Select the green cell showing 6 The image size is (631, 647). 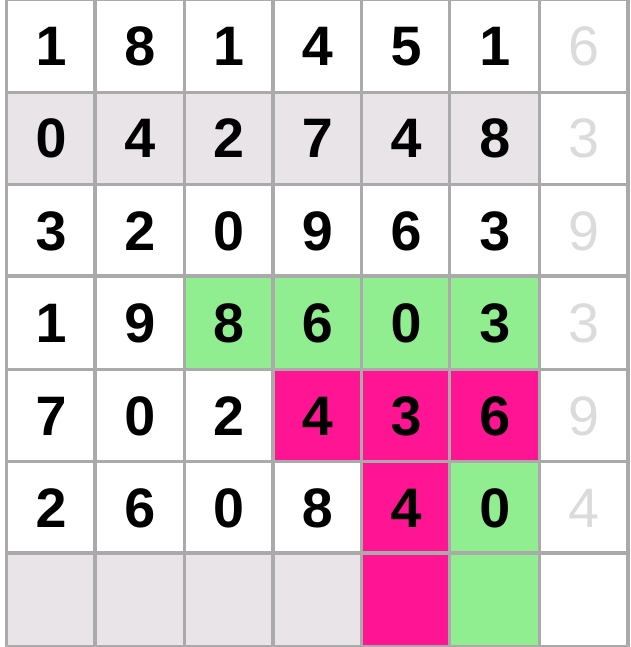coord(317,323)
